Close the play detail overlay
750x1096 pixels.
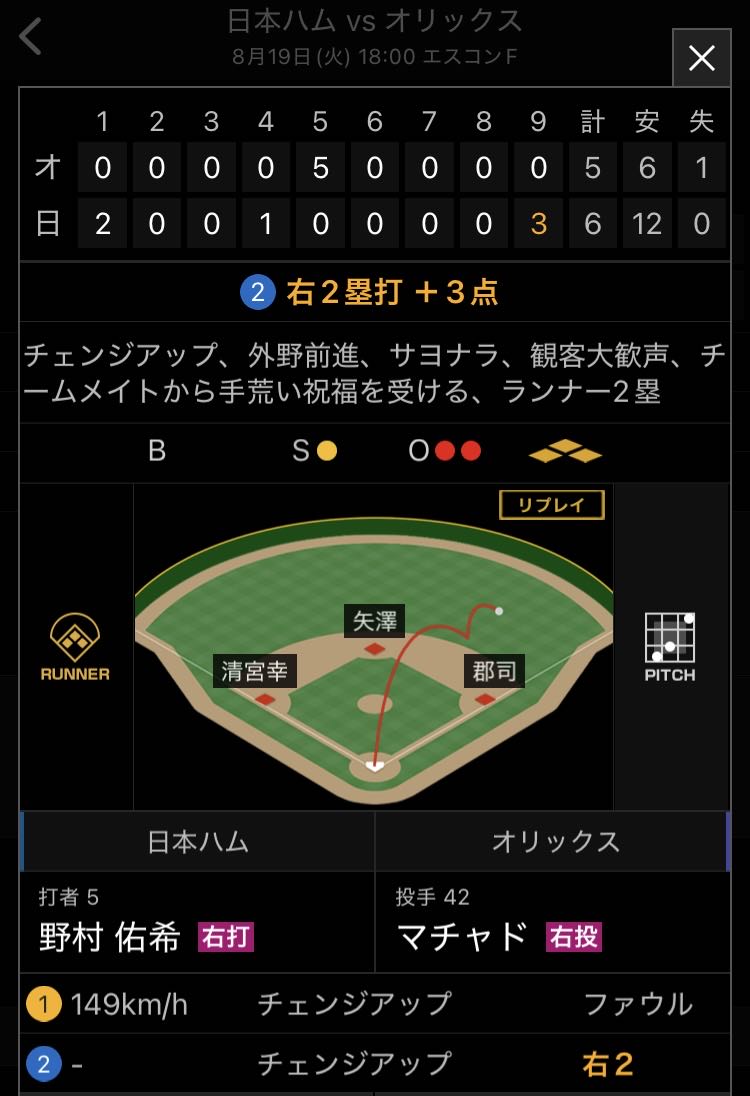[701, 58]
